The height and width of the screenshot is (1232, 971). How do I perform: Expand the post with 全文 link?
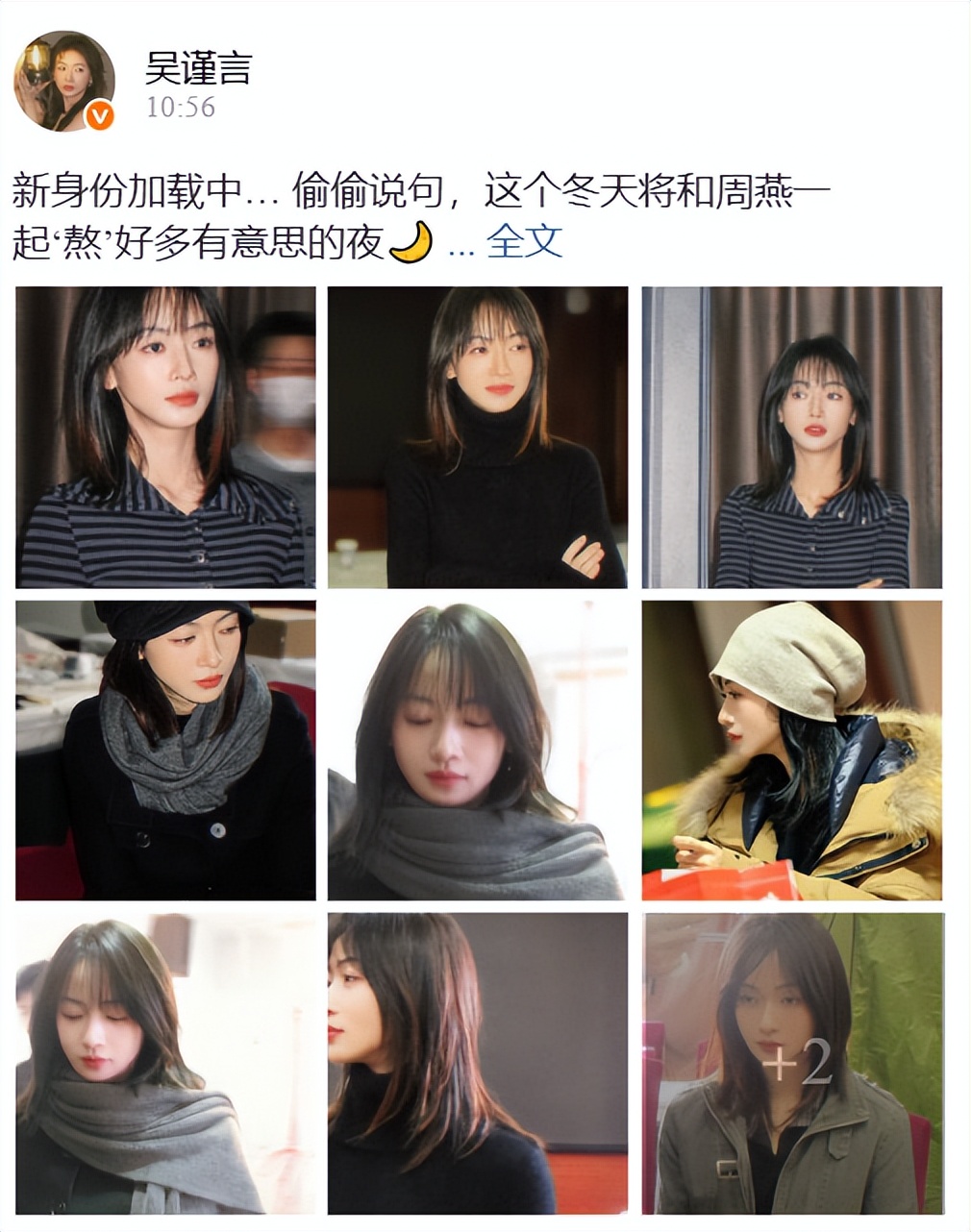524,240
